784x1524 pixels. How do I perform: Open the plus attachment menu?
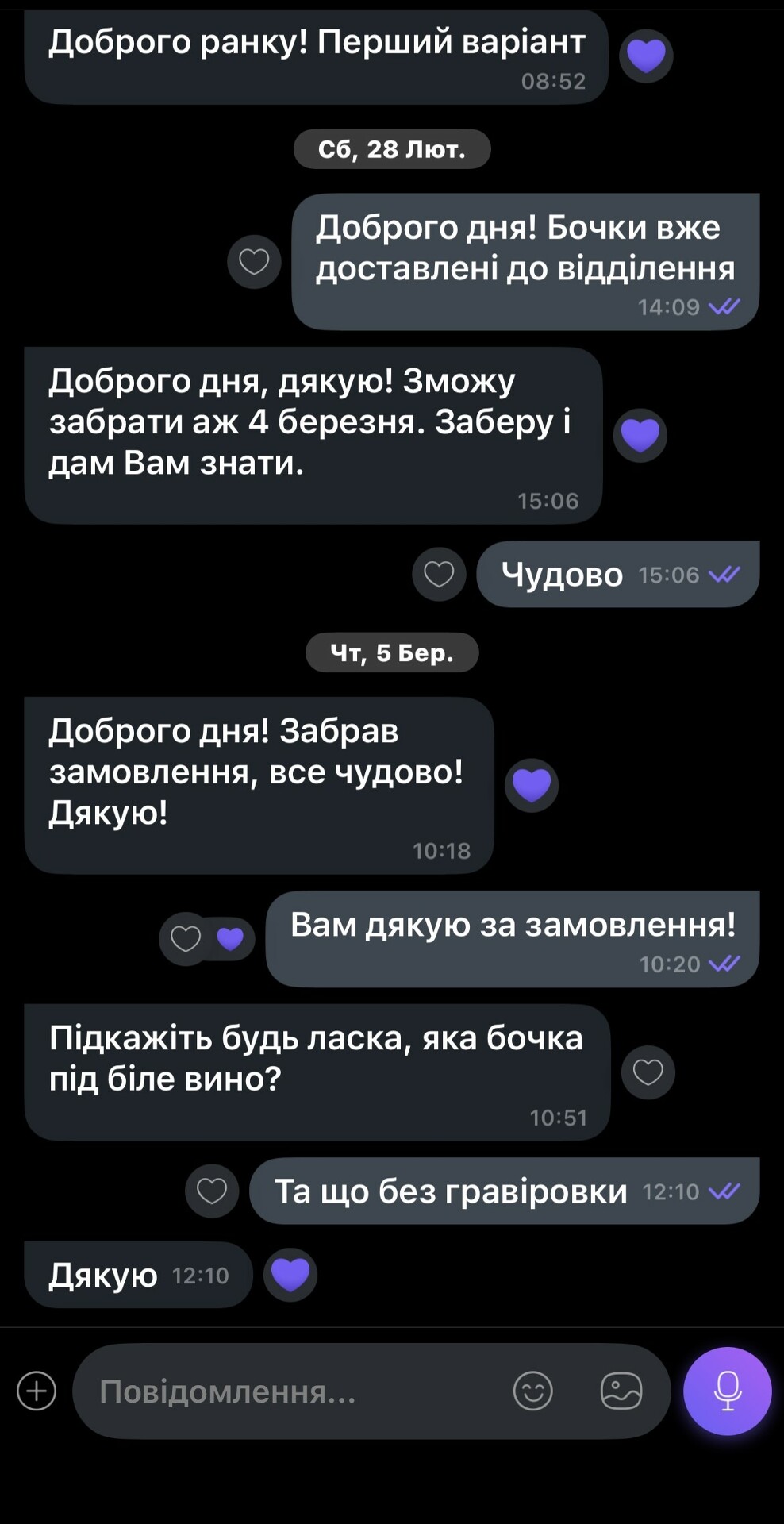[x=37, y=1391]
